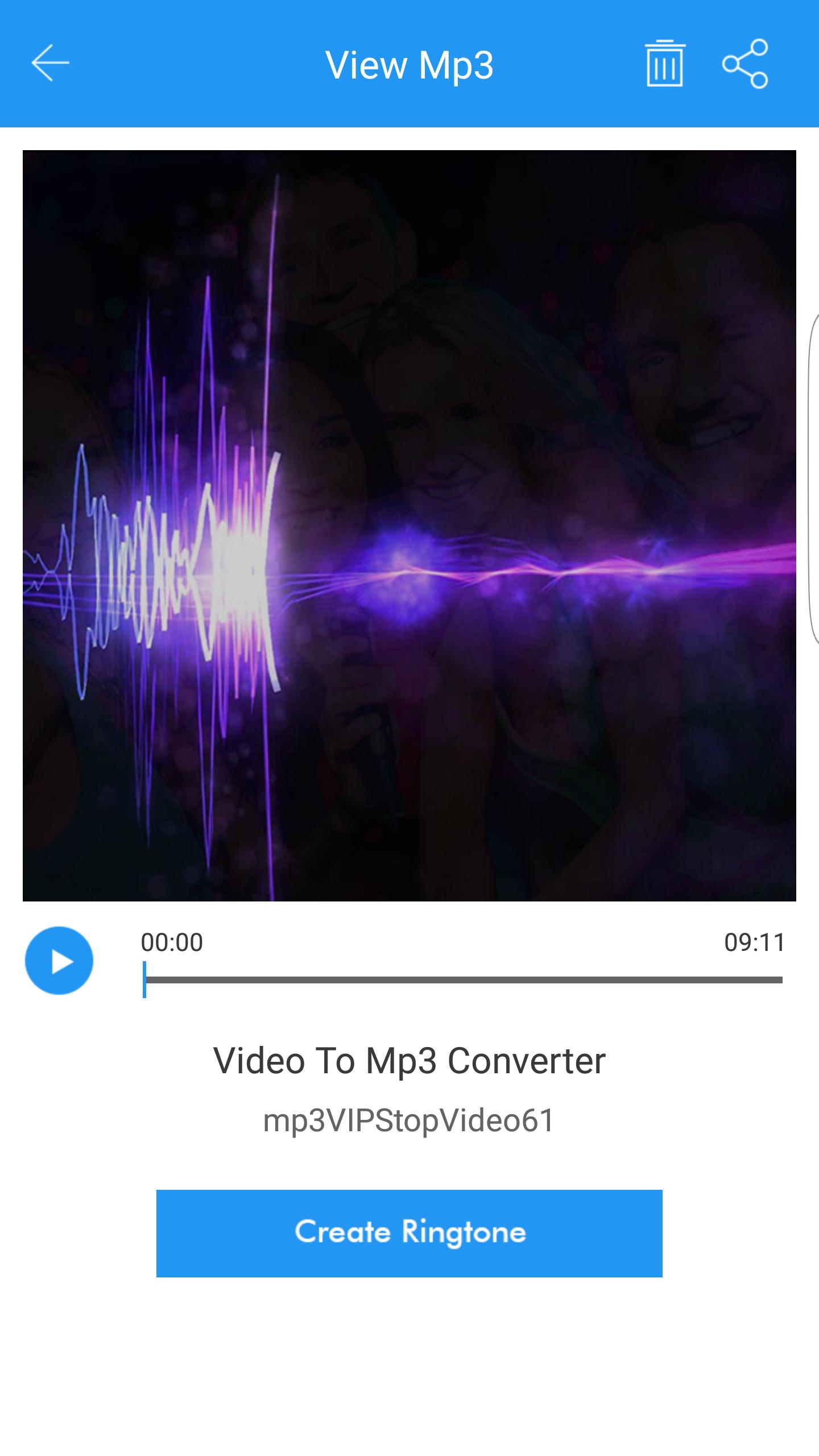Select the trash can to remove this mp3

click(664, 64)
